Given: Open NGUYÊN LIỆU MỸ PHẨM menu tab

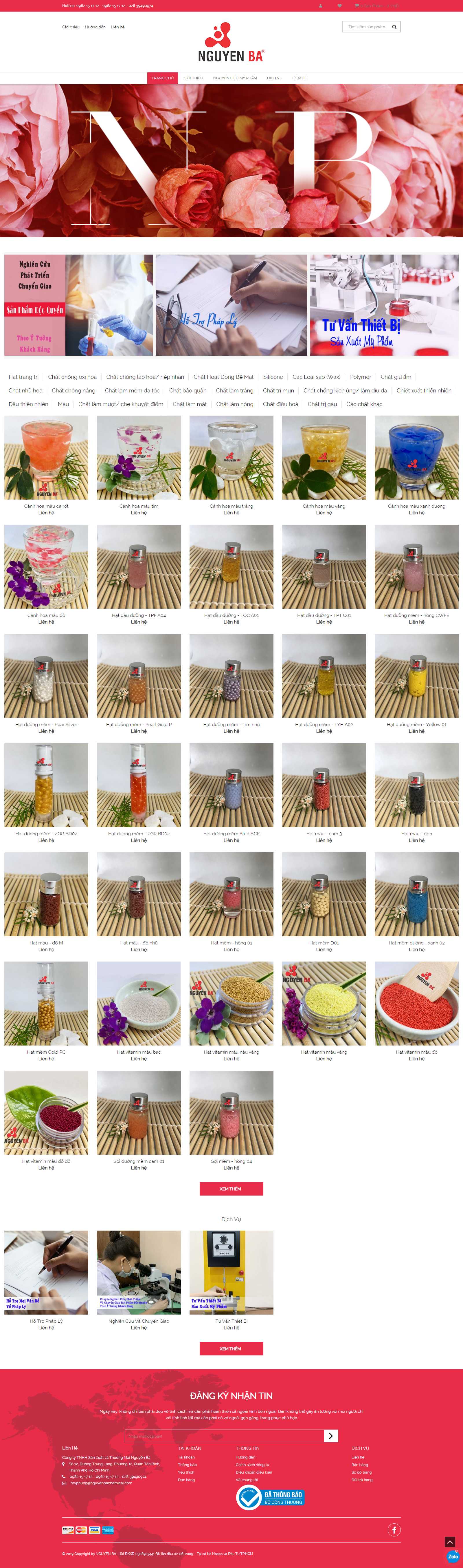Looking at the screenshot, I should click(235, 78).
